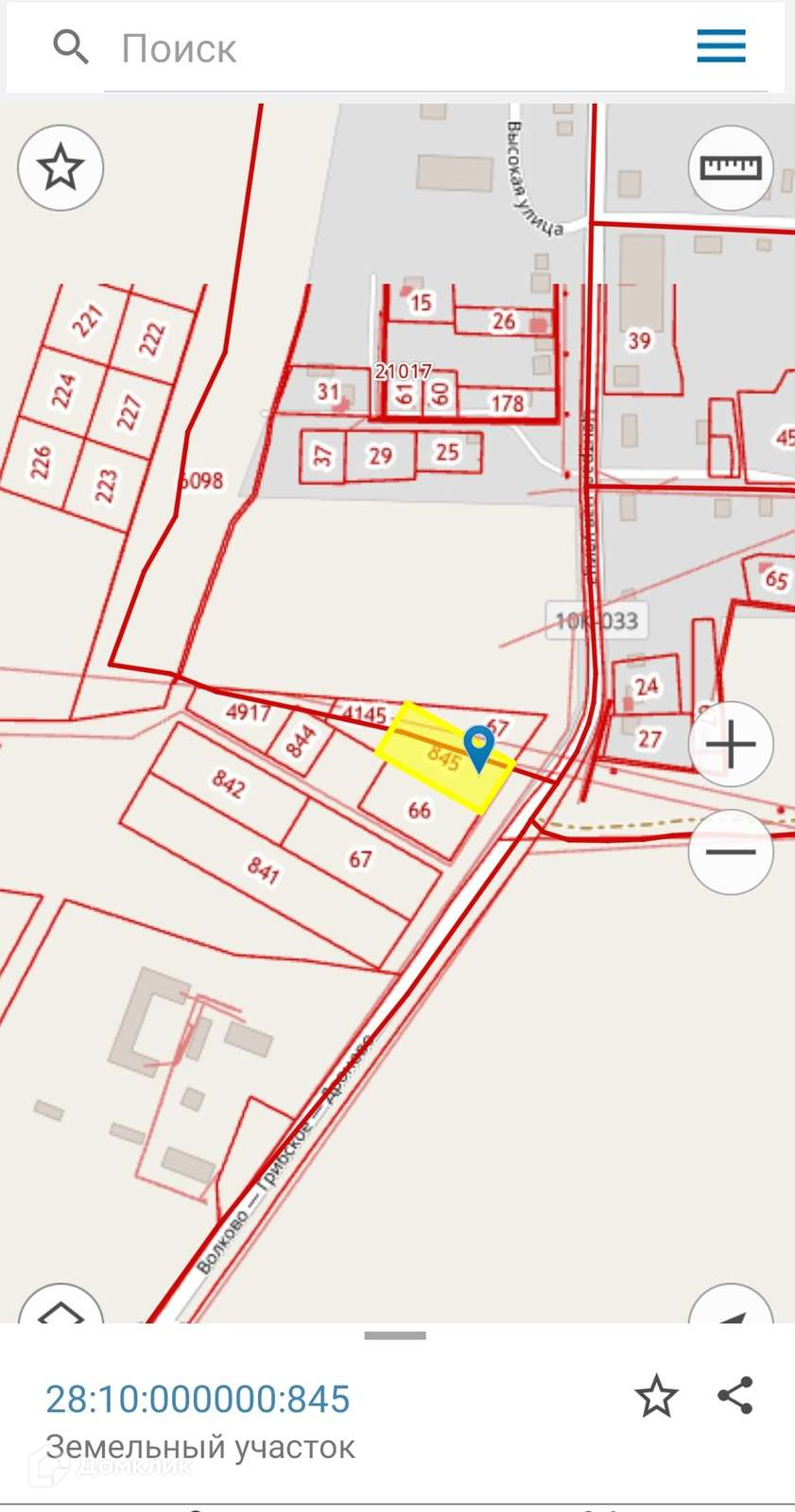Activate the ruler measurement tool
This screenshot has height=1512, width=795.
pos(731,167)
